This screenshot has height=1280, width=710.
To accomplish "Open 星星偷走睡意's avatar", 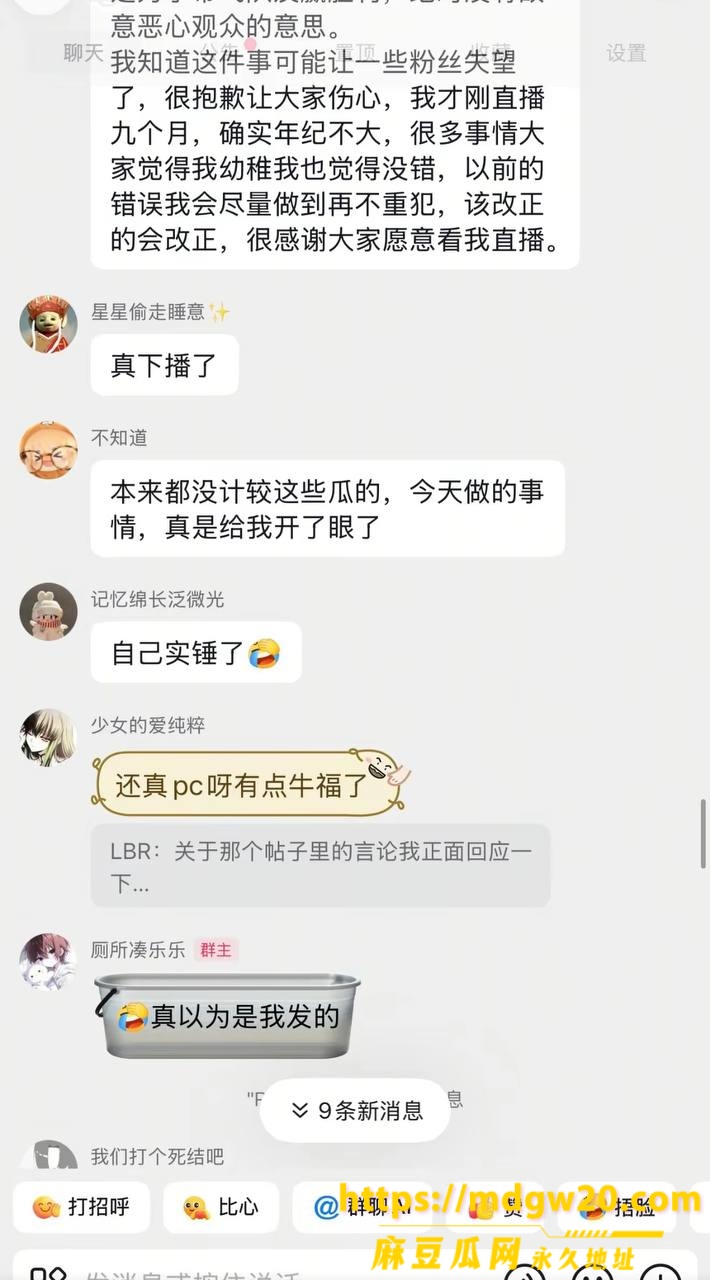I will pos(48,323).
